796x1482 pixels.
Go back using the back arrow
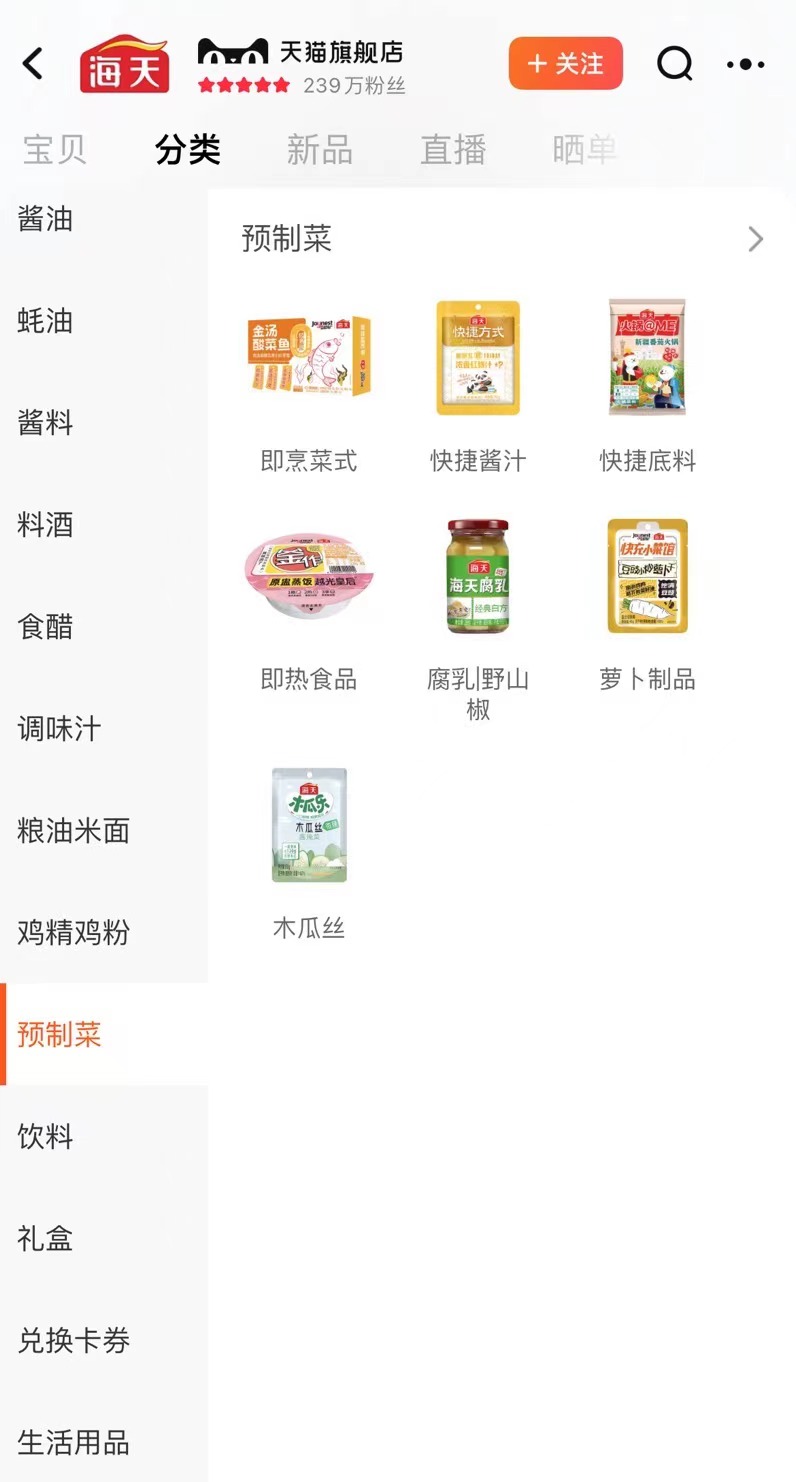pyautogui.click(x=33, y=64)
